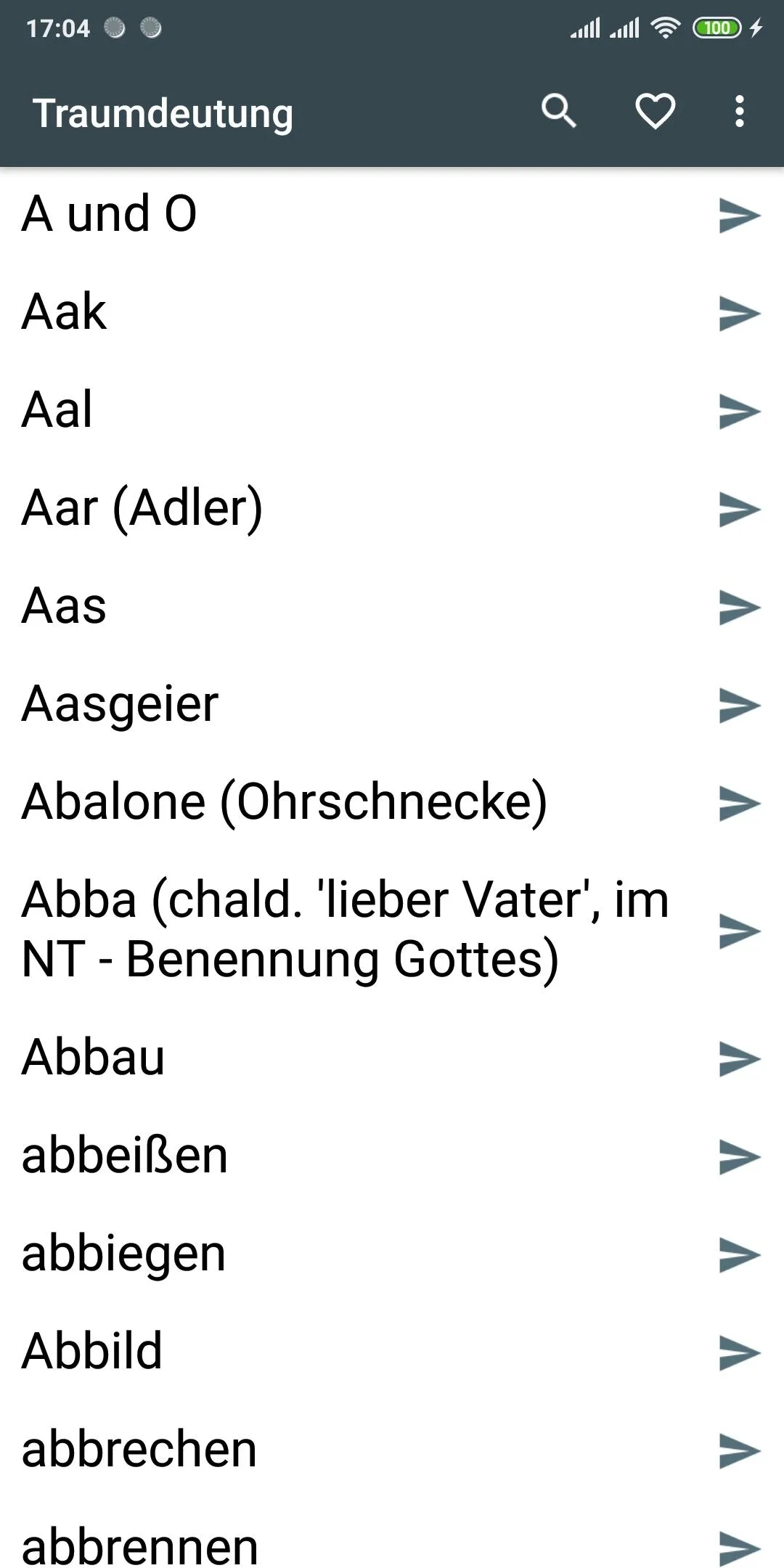784x1568 pixels.
Task: Tap the 'Aas' row
Action: pyautogui.click(x=64, y=606)
